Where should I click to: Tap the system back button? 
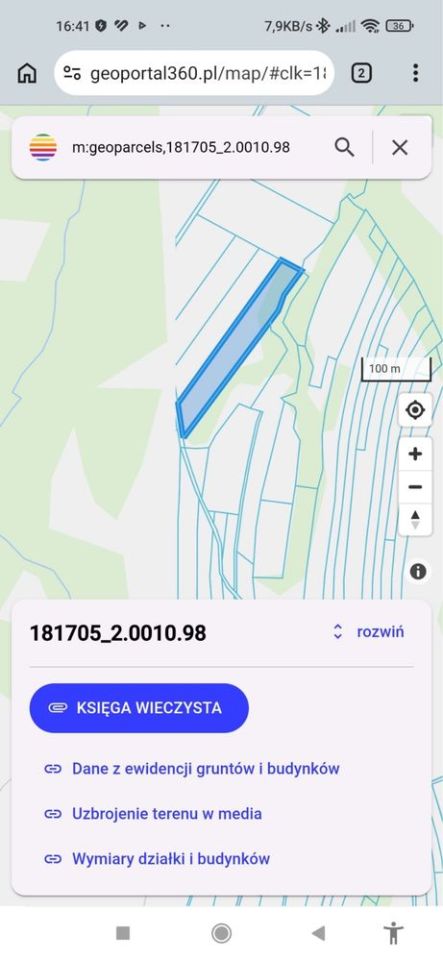point(318,933)
